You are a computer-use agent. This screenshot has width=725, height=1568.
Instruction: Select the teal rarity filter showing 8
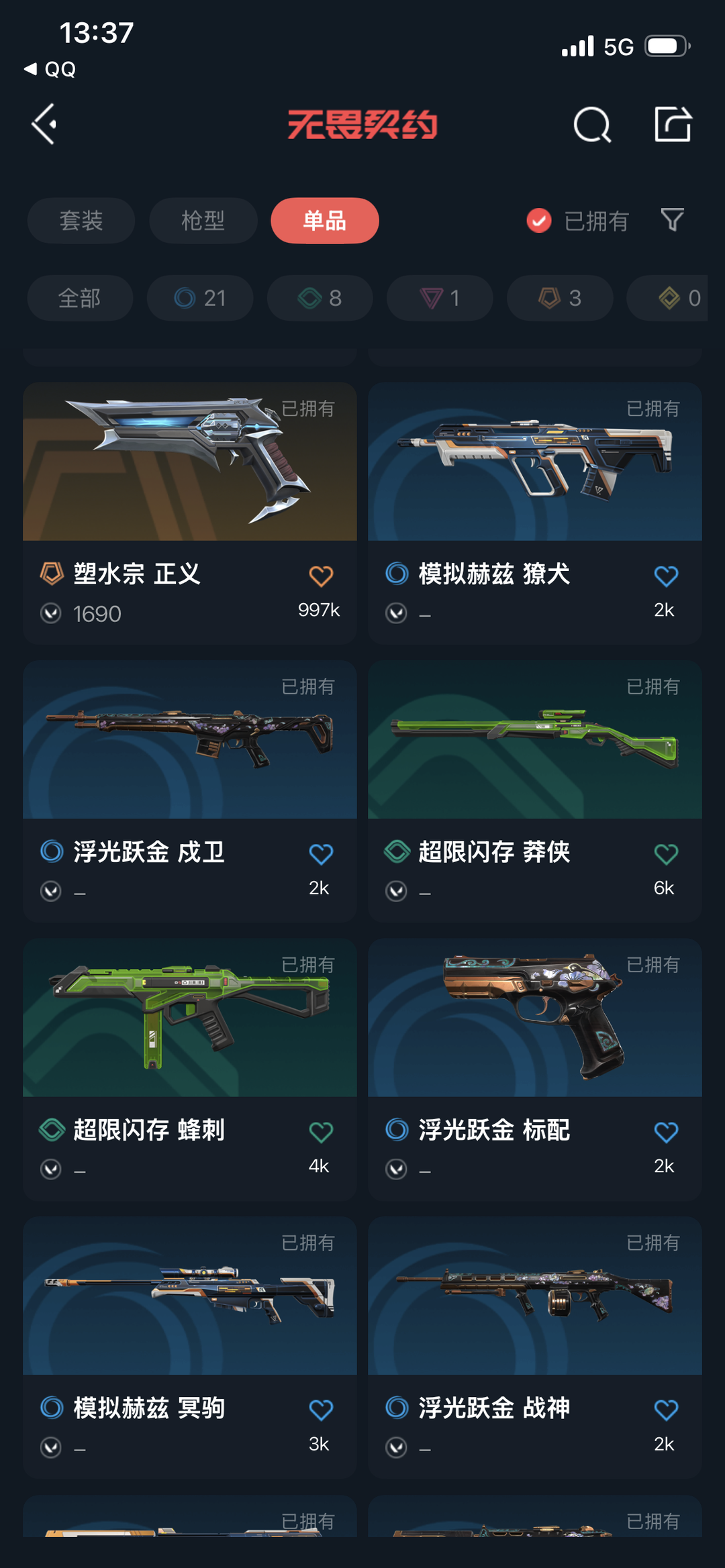[x=319, y=299]
